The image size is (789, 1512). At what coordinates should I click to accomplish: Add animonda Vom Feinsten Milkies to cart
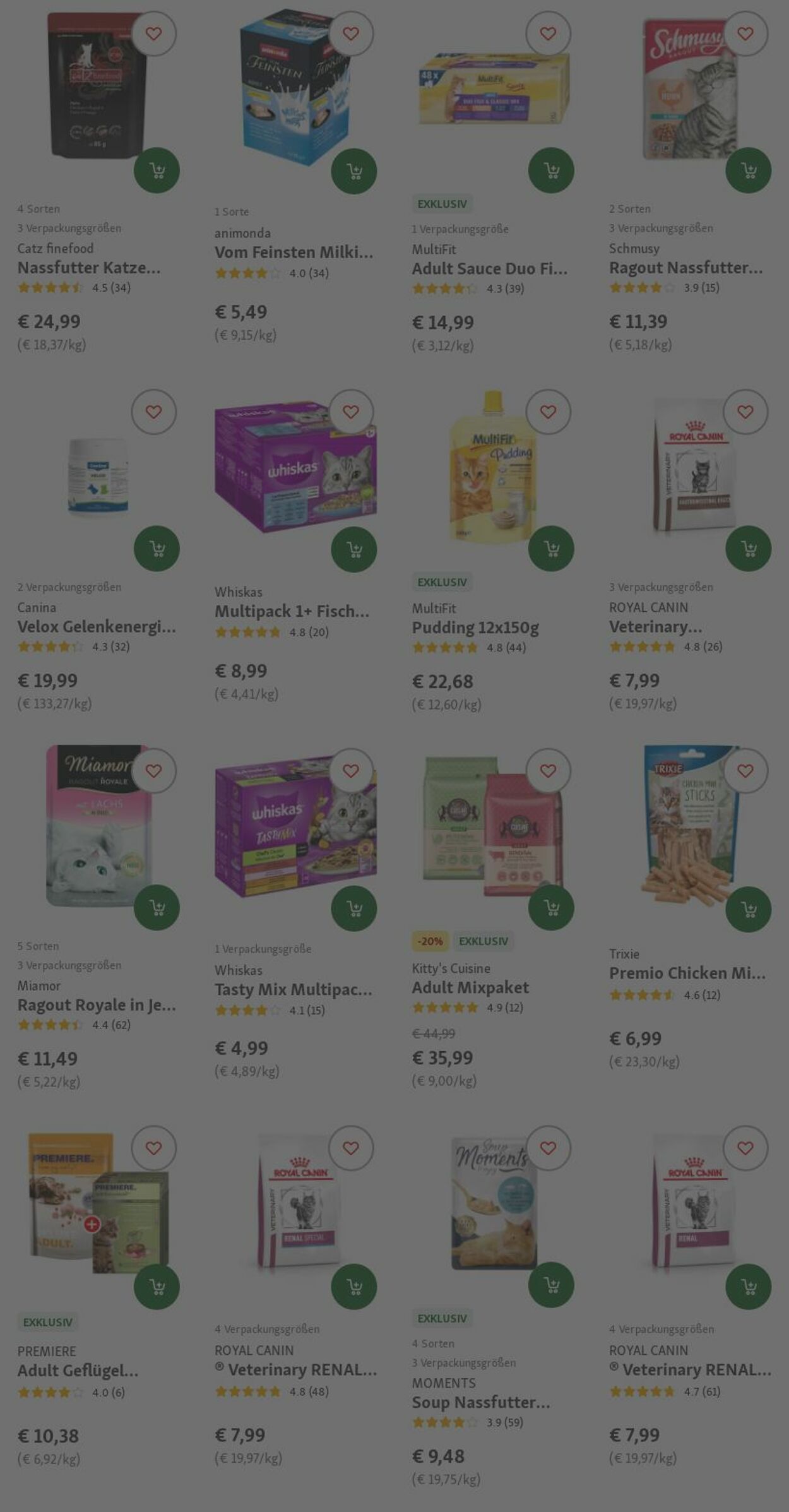point(353,171)
